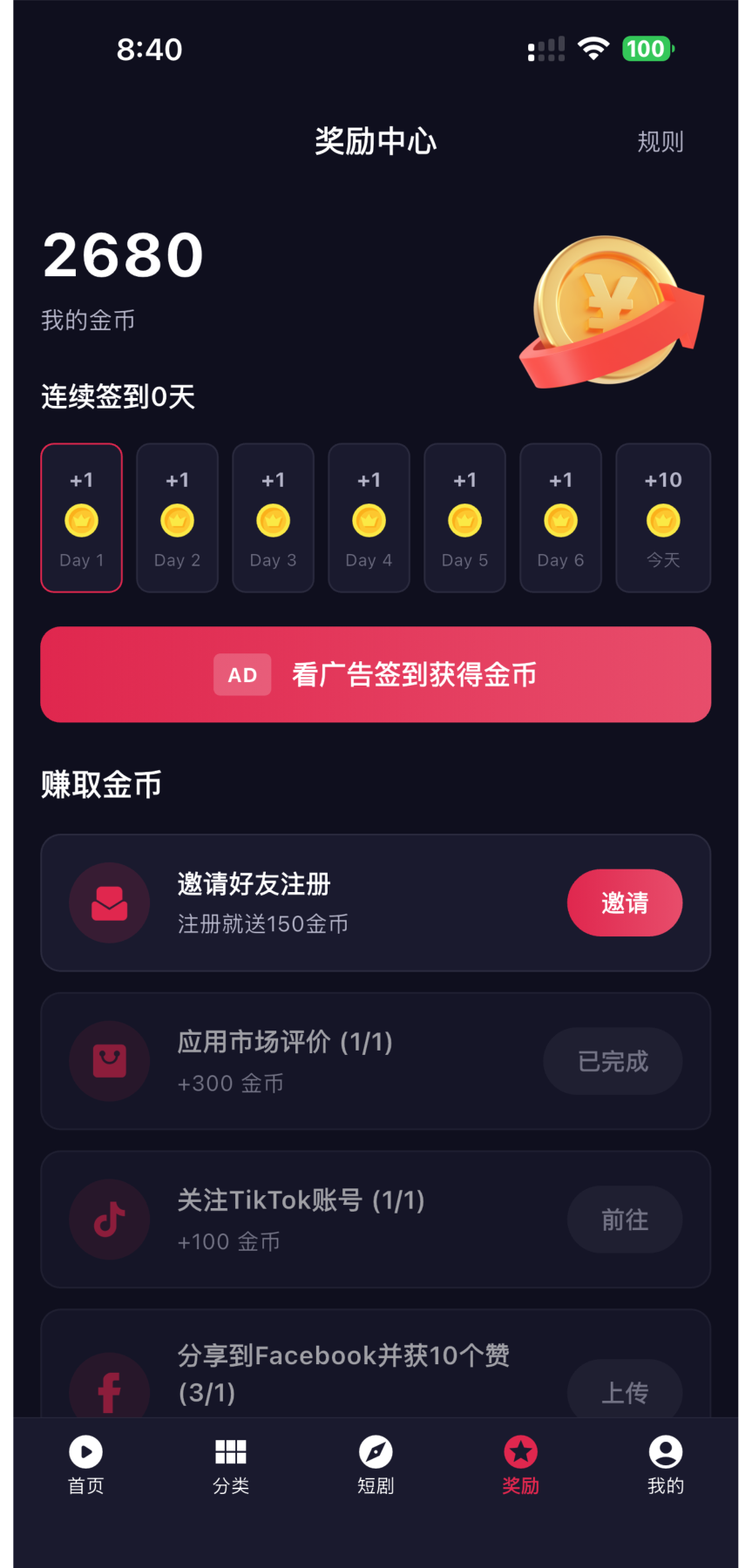This screenshot has width=752, height=1568.
Task: Open the 我的 tab
Action: tap(665, 1463)
